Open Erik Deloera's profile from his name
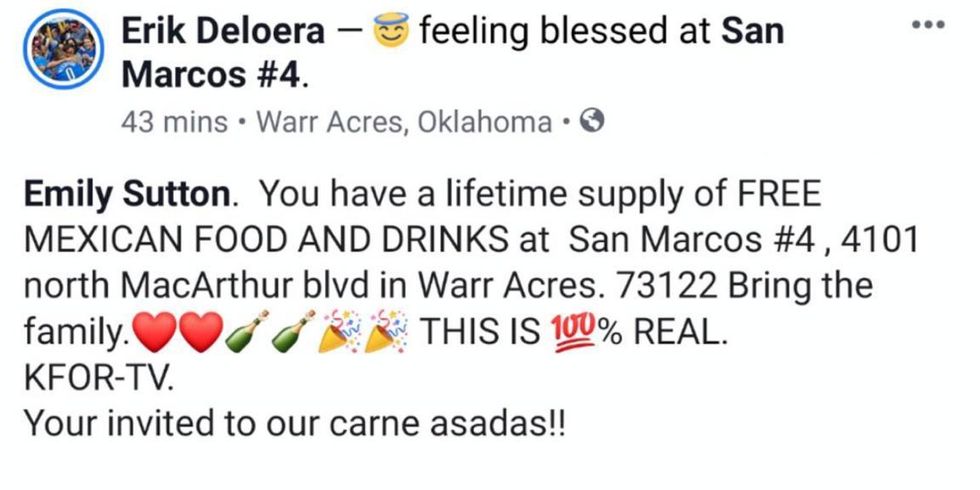This screenshot has width=980, height=490. point(222,32)
